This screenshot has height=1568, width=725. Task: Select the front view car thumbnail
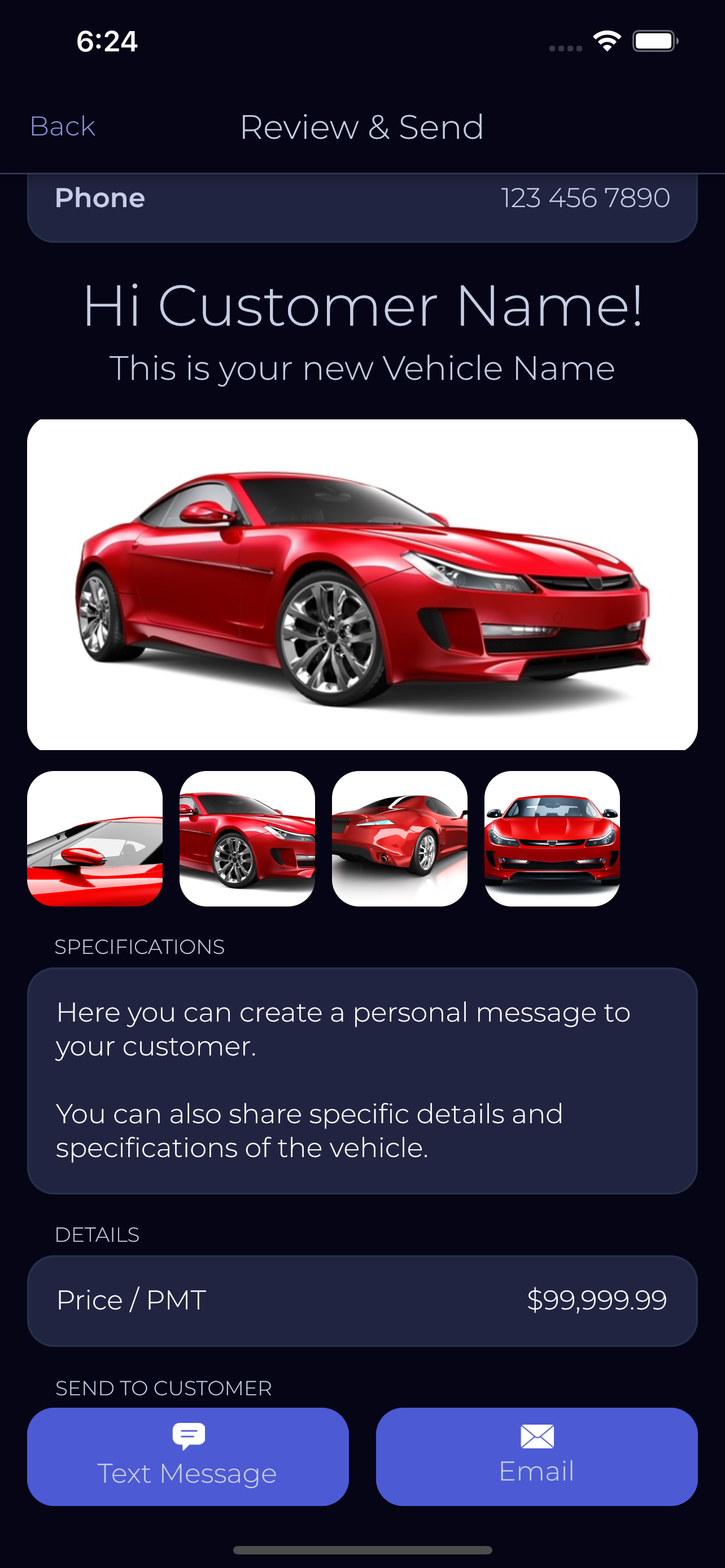point(552,838)
